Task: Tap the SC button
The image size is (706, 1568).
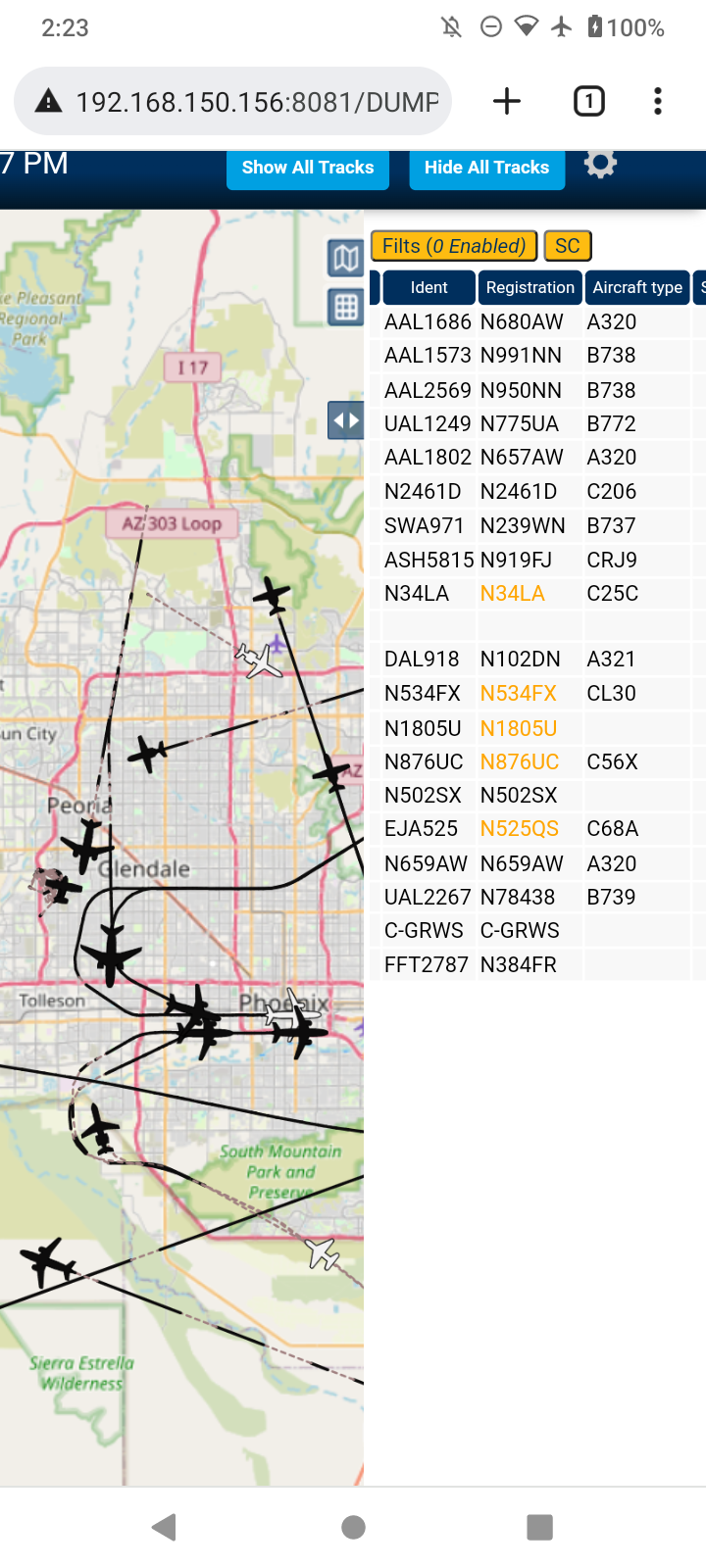Action: pyautogui.click(x=568, y=246)
